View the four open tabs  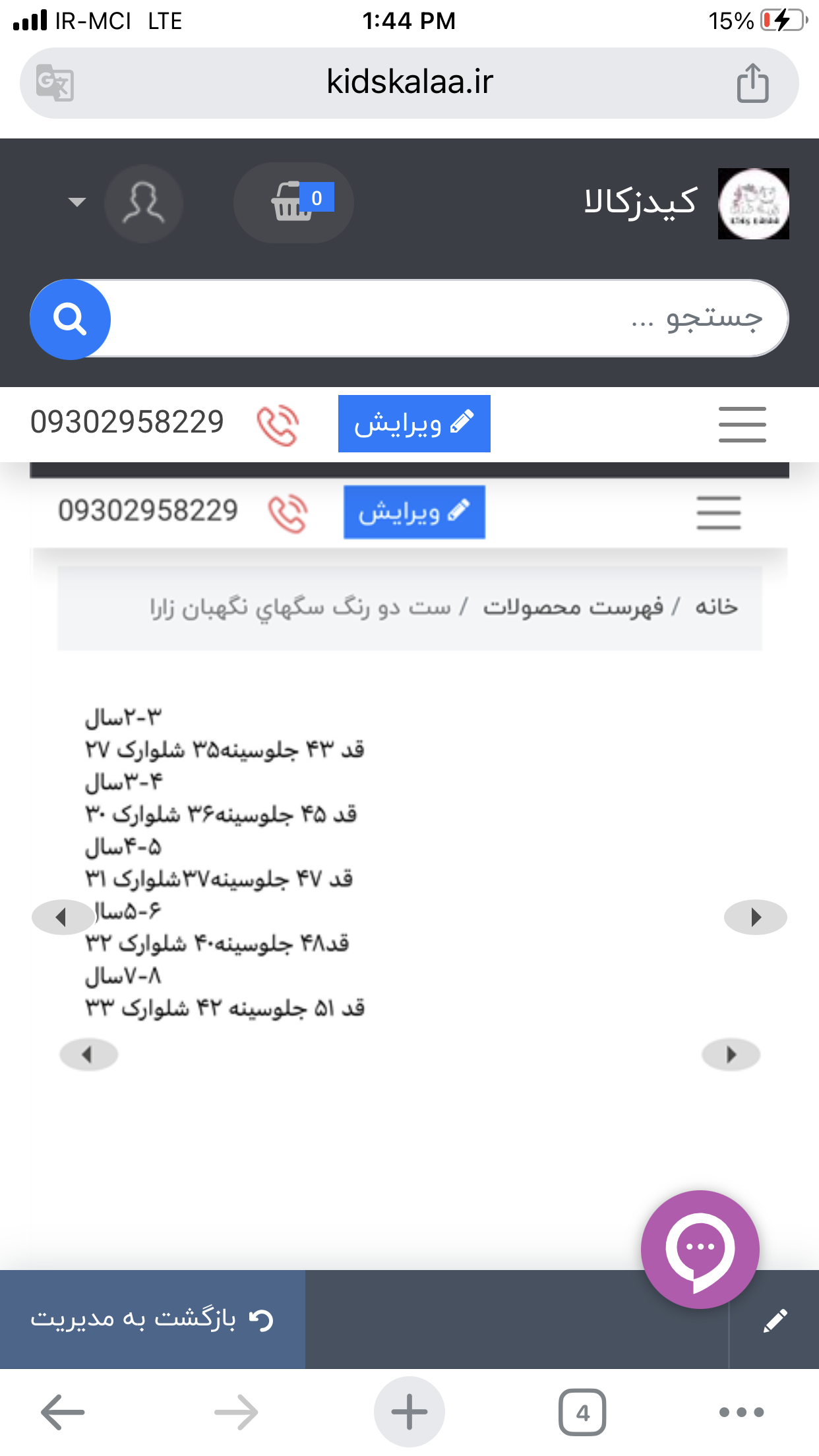pyautogui.click(x=582, y=1412)
